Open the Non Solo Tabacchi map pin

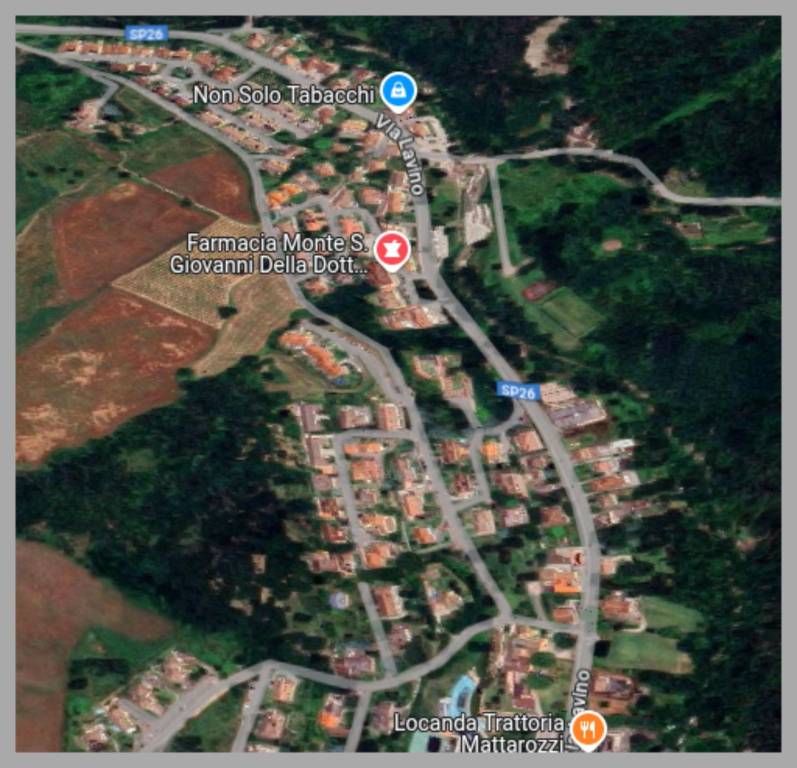(x=398, y=91)
